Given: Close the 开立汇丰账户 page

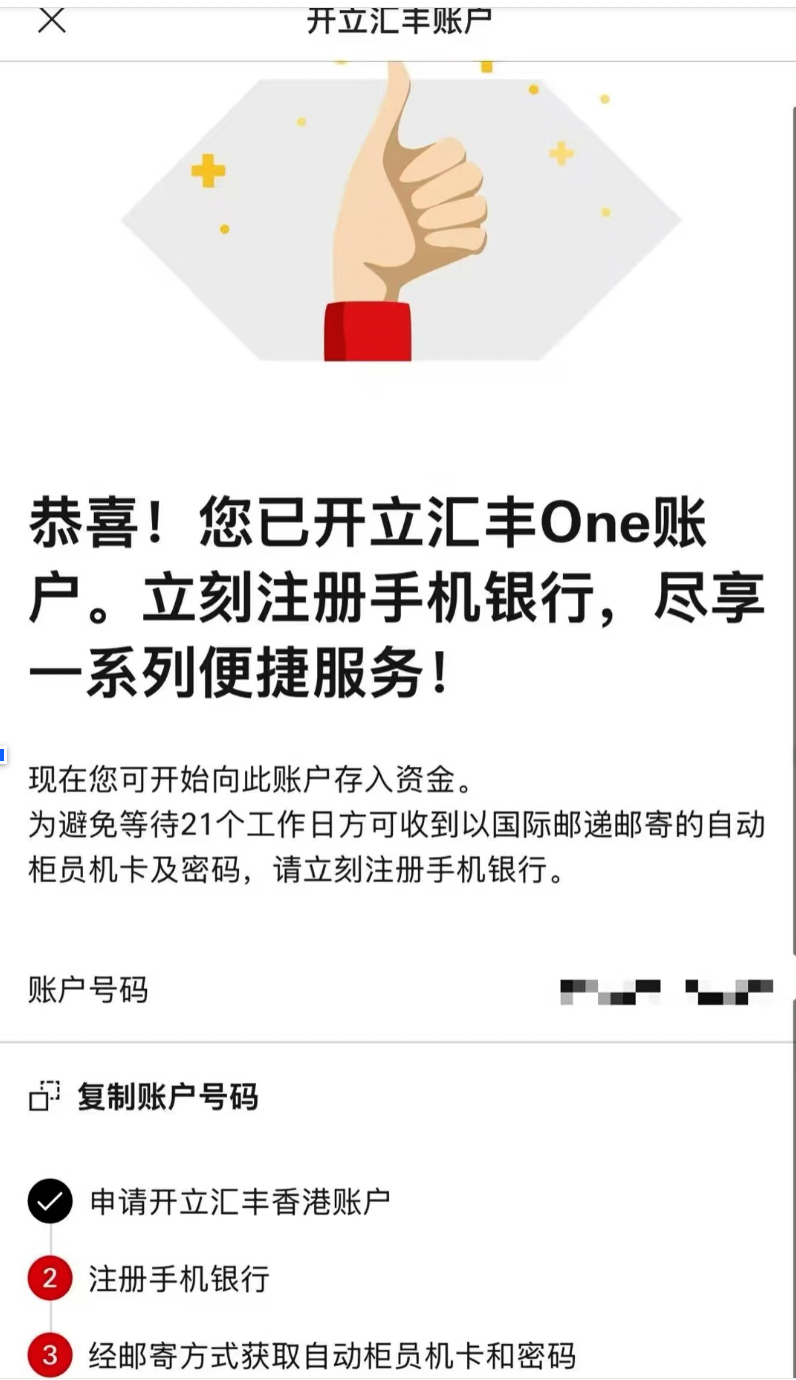Looking at the screenshot, I should tap(51, 19).
